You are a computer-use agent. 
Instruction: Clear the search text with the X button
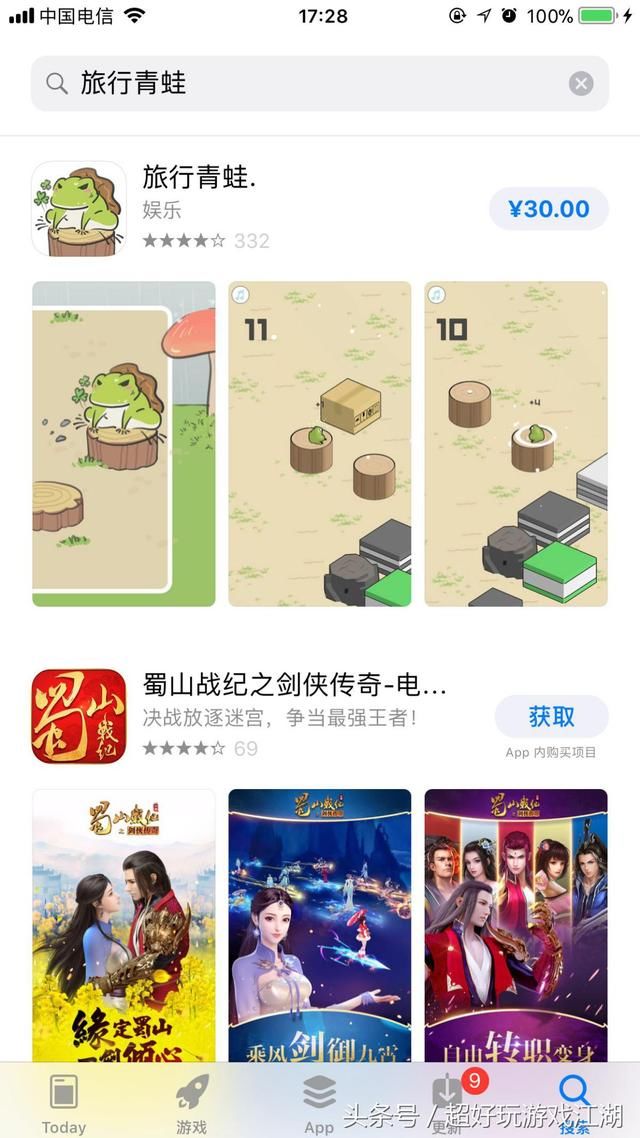pyautogui.click(x=581, y=83)
